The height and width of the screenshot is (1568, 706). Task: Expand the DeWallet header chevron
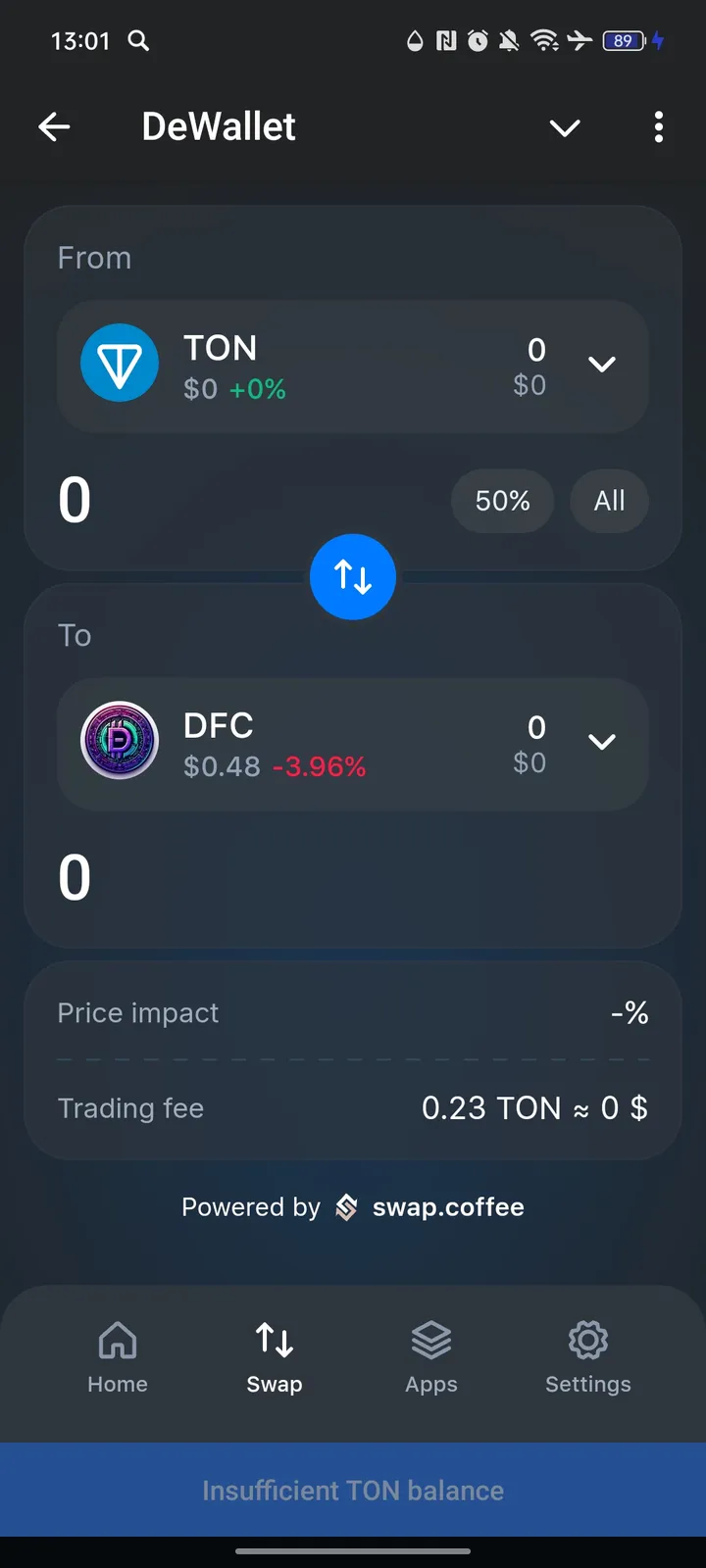[x=565, y=127]
